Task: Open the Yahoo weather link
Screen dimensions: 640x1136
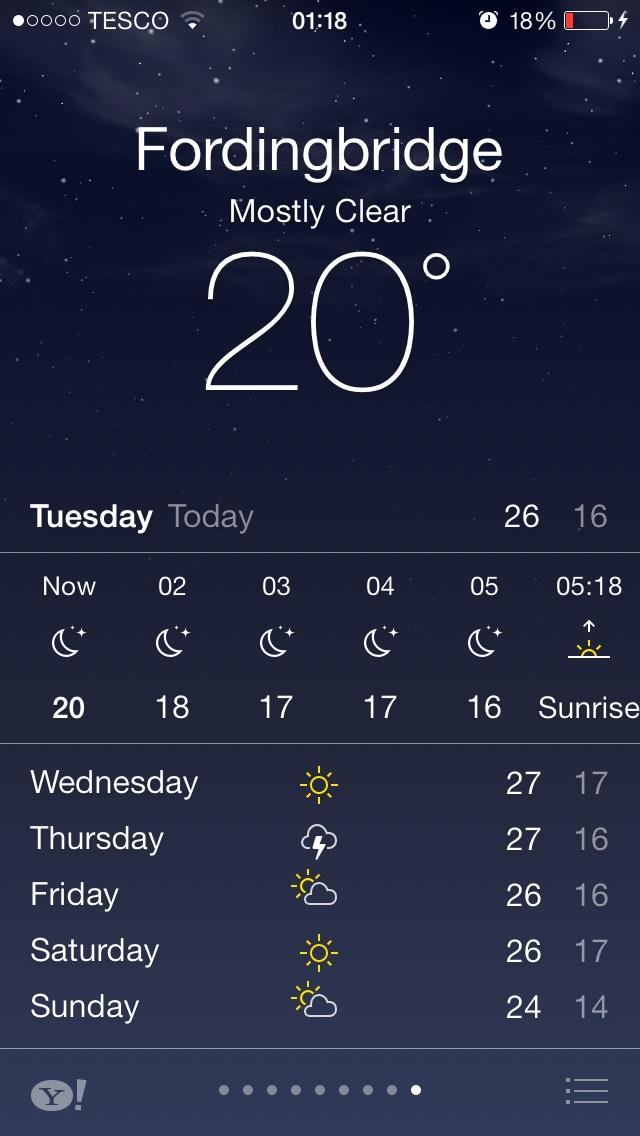Action: 58,1094
